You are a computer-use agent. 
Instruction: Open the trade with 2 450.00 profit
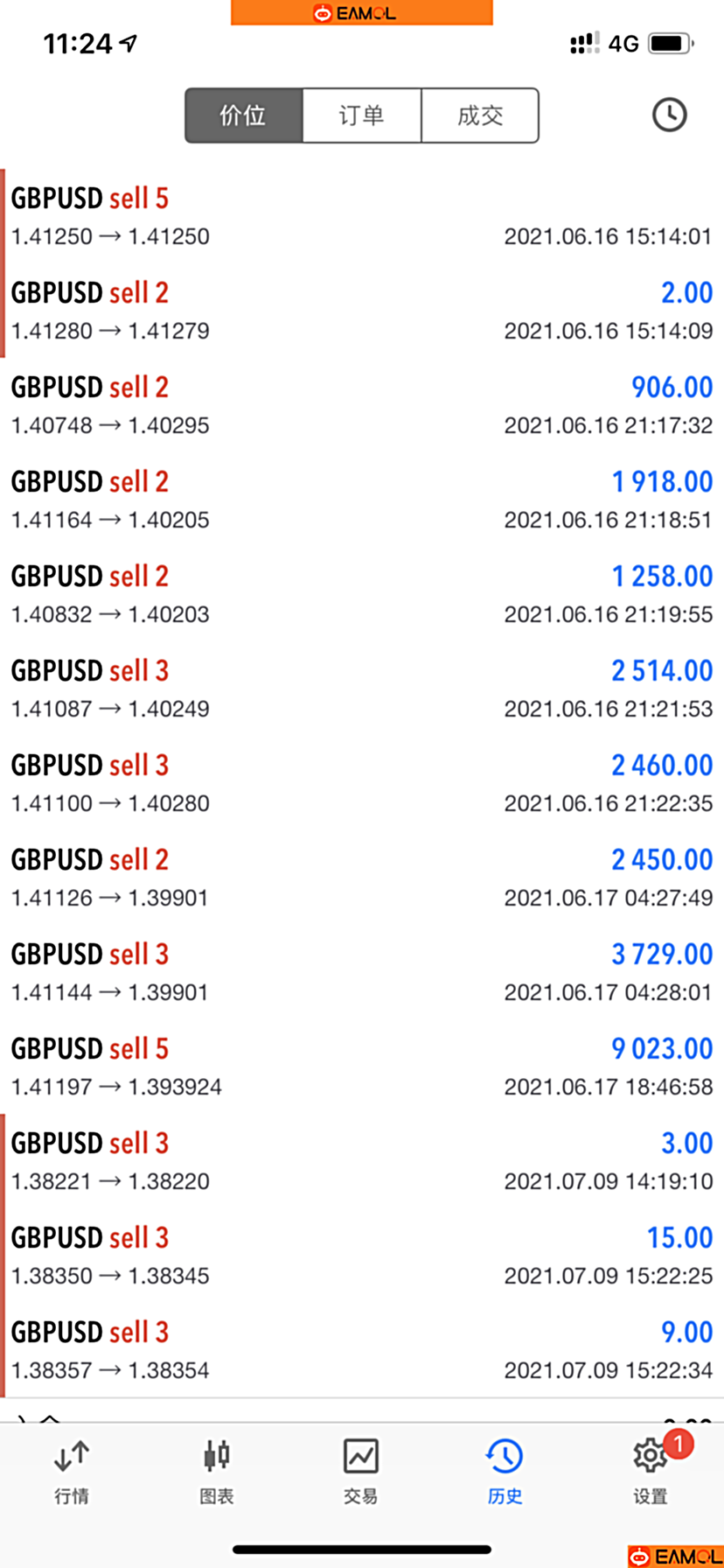click(362, 878)
